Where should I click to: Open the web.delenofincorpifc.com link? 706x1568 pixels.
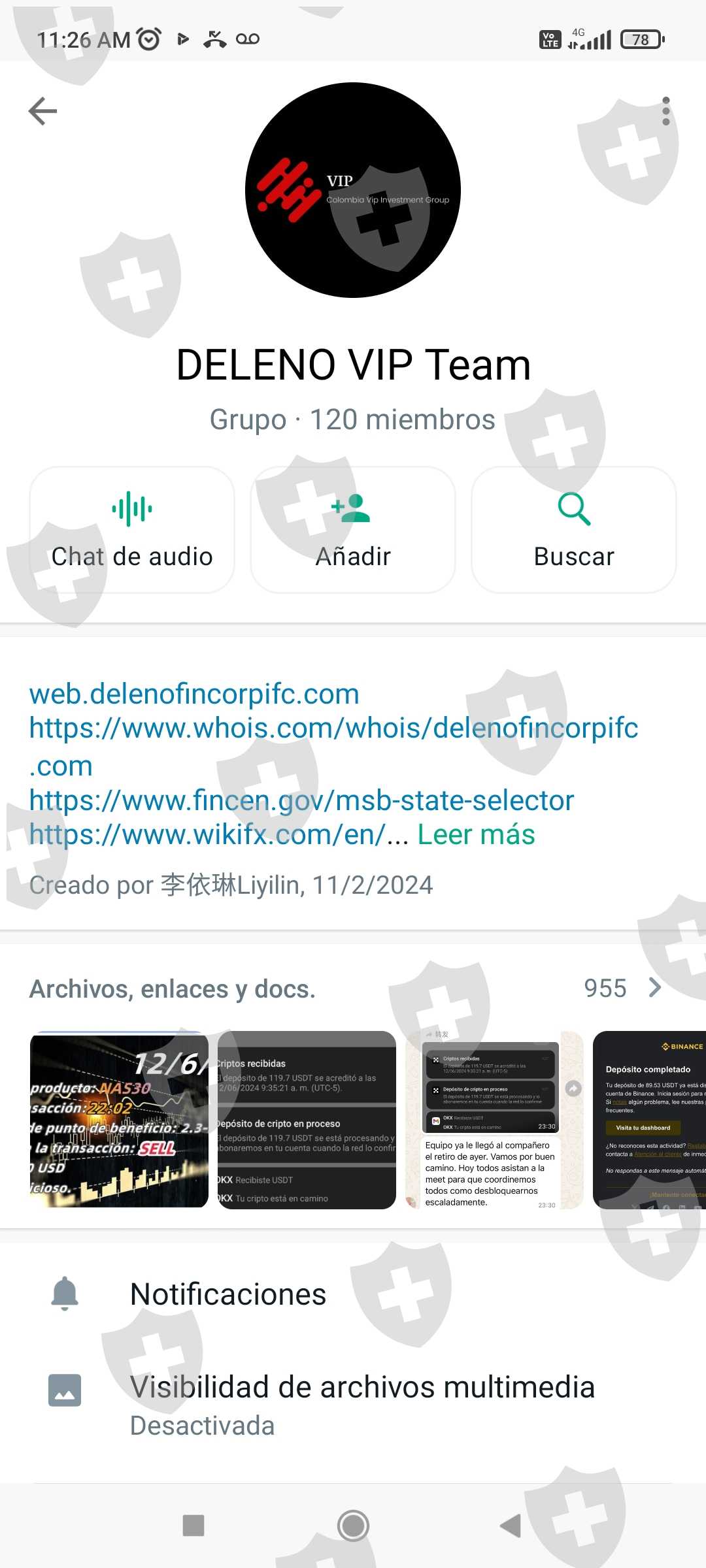pos(194,694)
